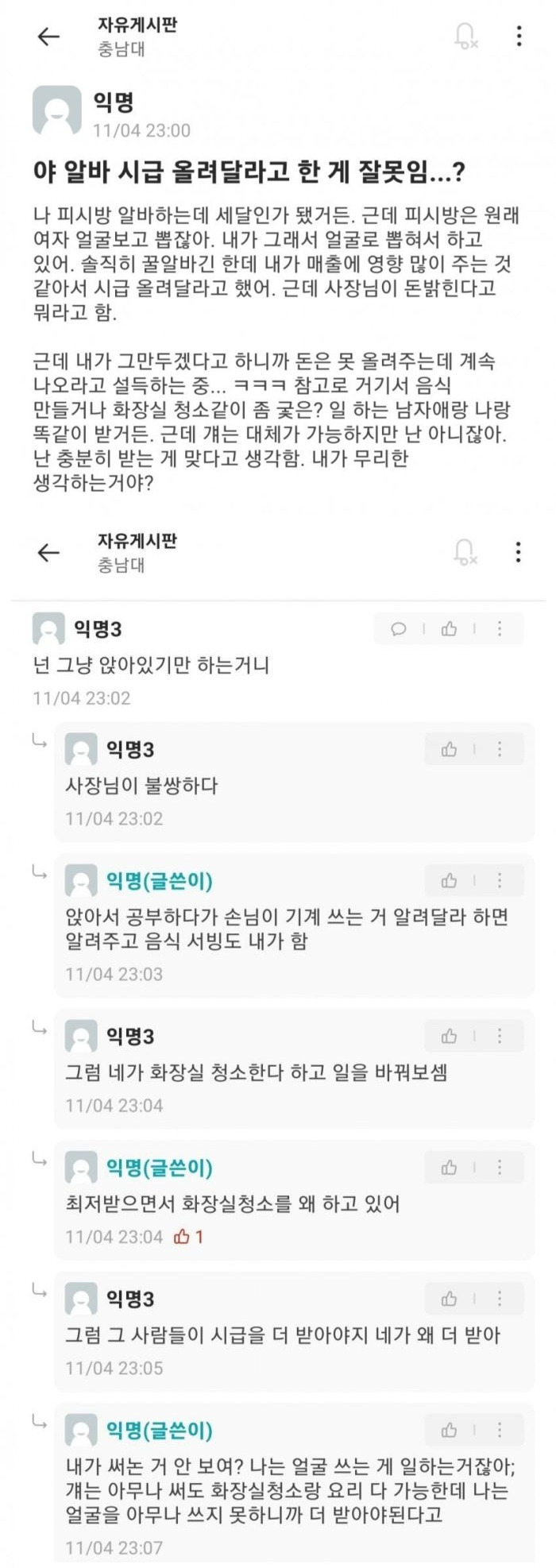Viewport: 556px width, 1568px height.
Task: Open the overflow menu on '그럼 그 사람들이 시급을' reply
Action: click(x=500, y=1299)
